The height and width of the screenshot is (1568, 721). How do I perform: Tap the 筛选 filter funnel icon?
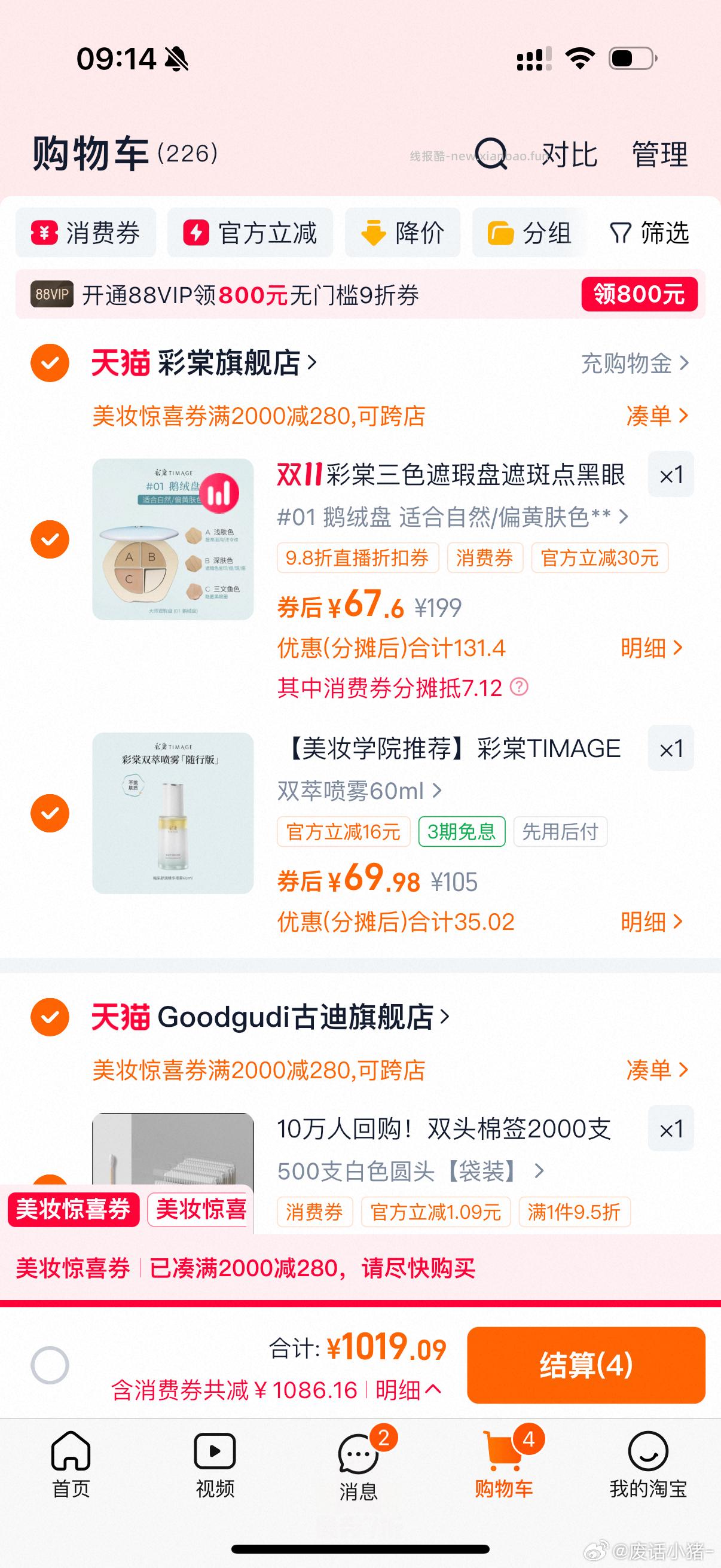point(621,233)
